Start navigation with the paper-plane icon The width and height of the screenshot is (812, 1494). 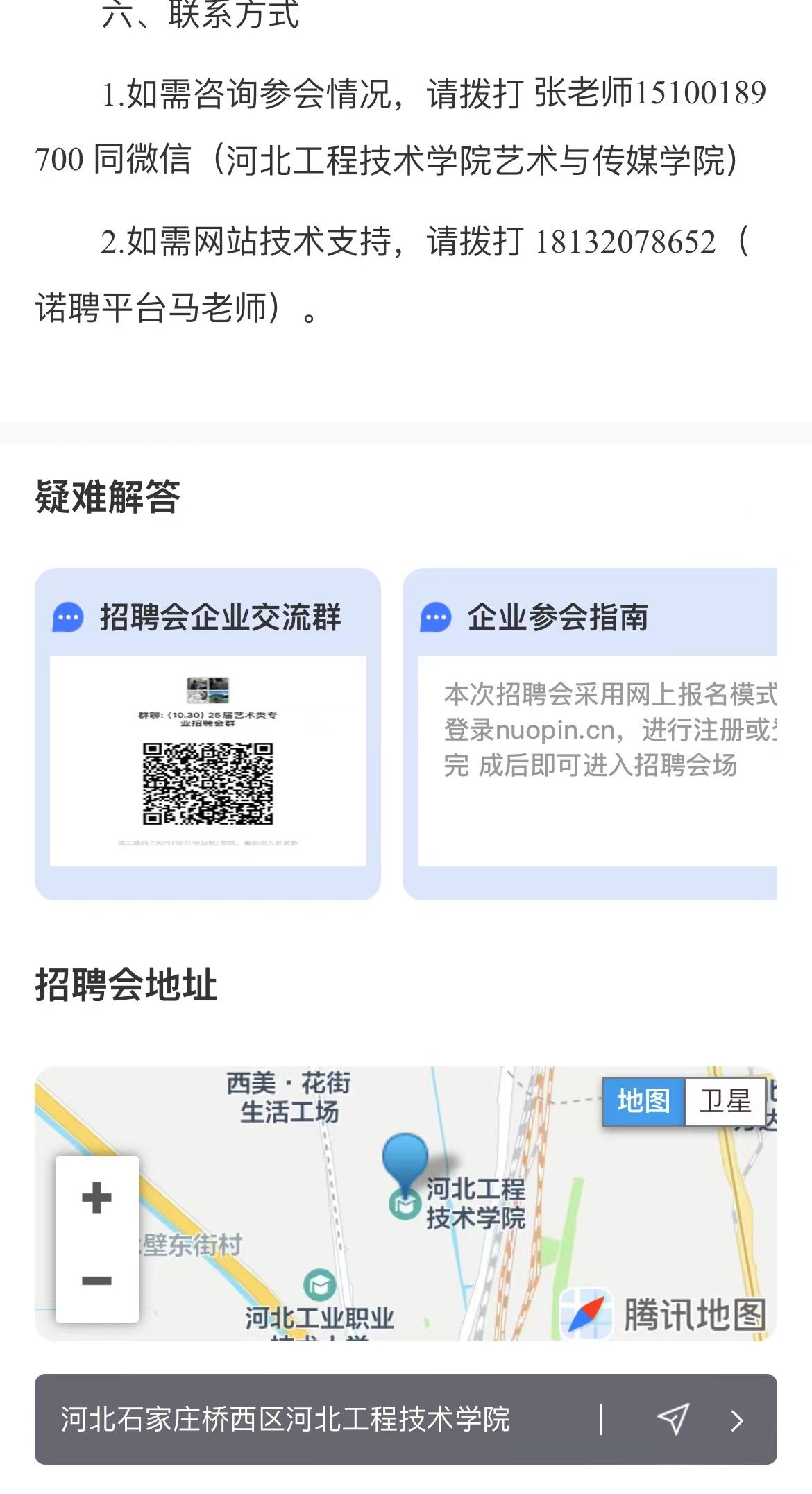pyautogui.click(x=673, y=1419)
